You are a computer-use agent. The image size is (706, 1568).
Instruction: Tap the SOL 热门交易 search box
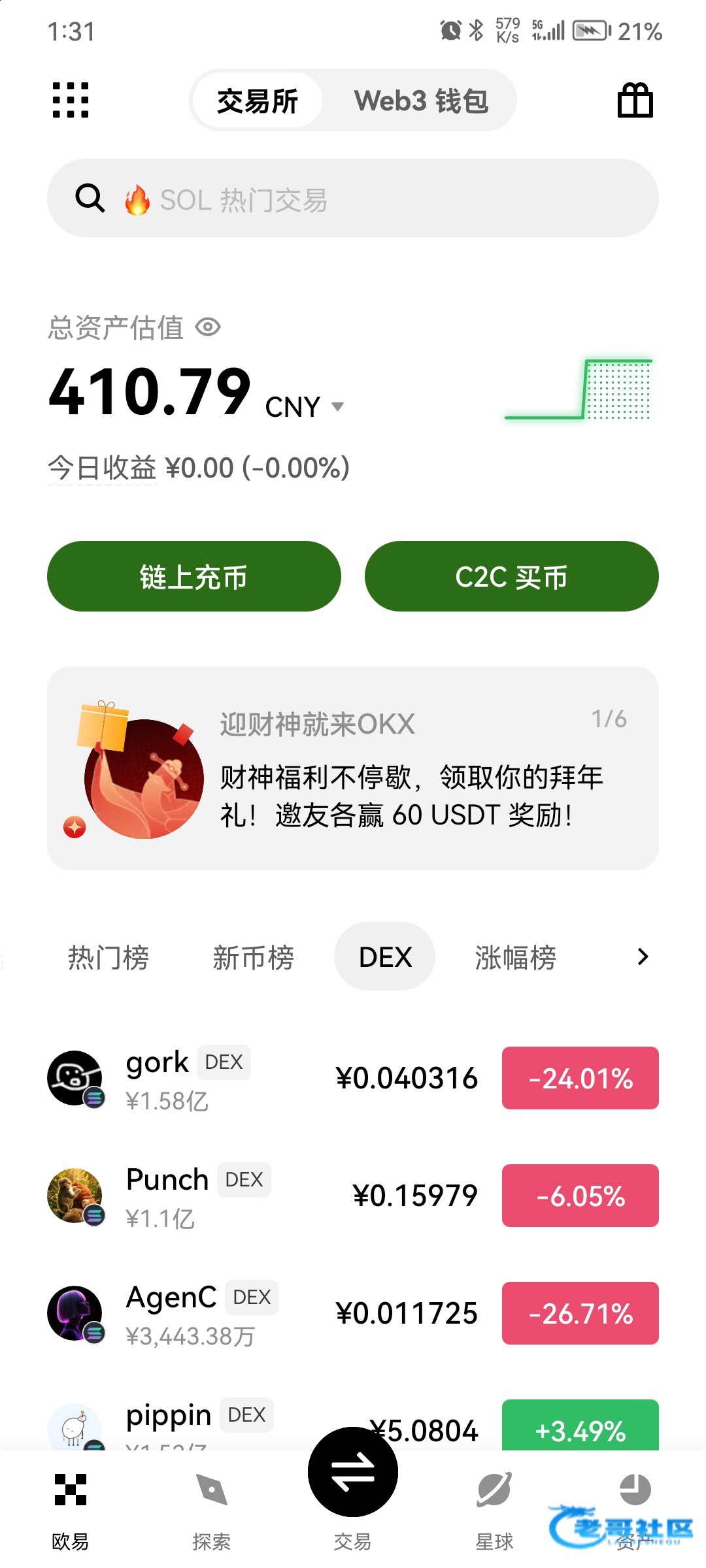pos(353,199)
